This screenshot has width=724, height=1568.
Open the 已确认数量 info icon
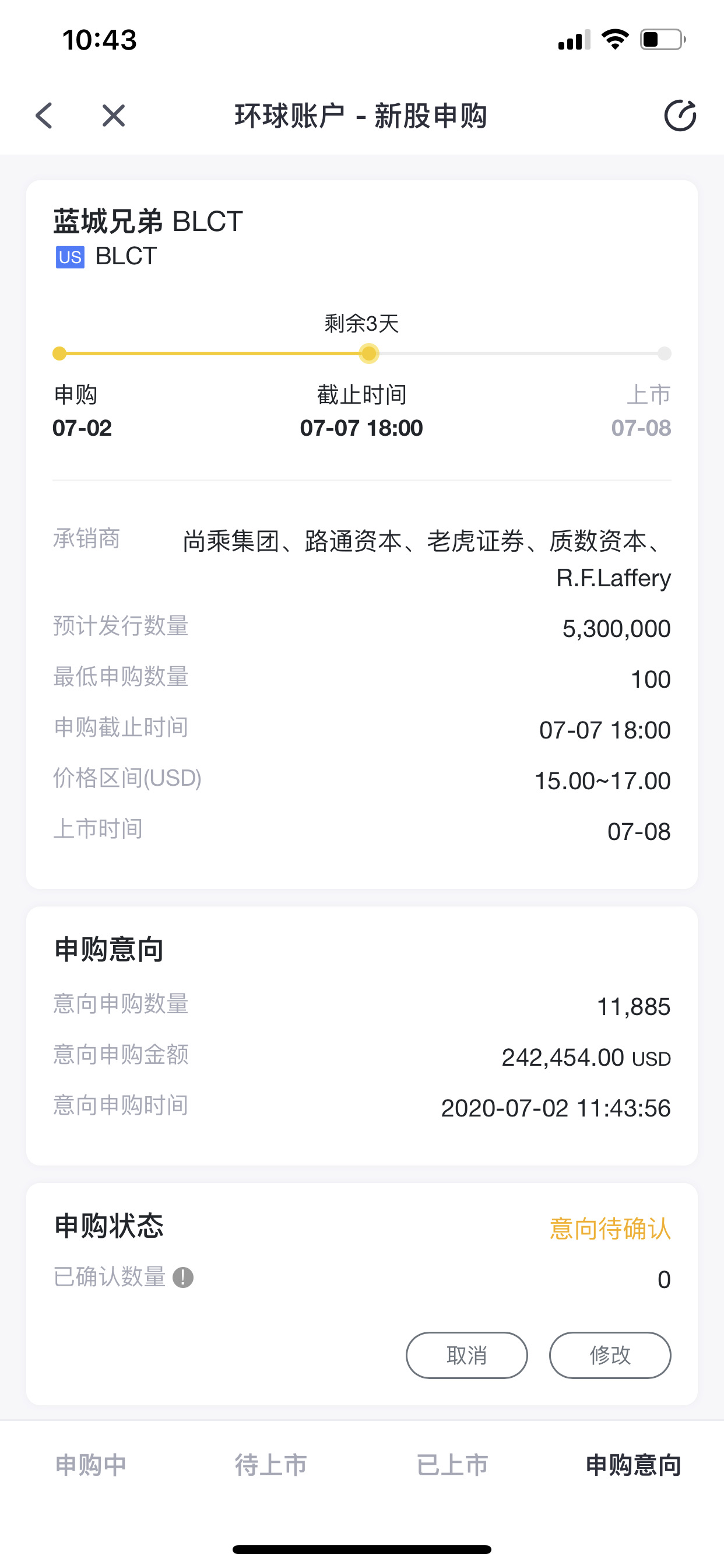pyautogui.click(x=183, y=1277)
